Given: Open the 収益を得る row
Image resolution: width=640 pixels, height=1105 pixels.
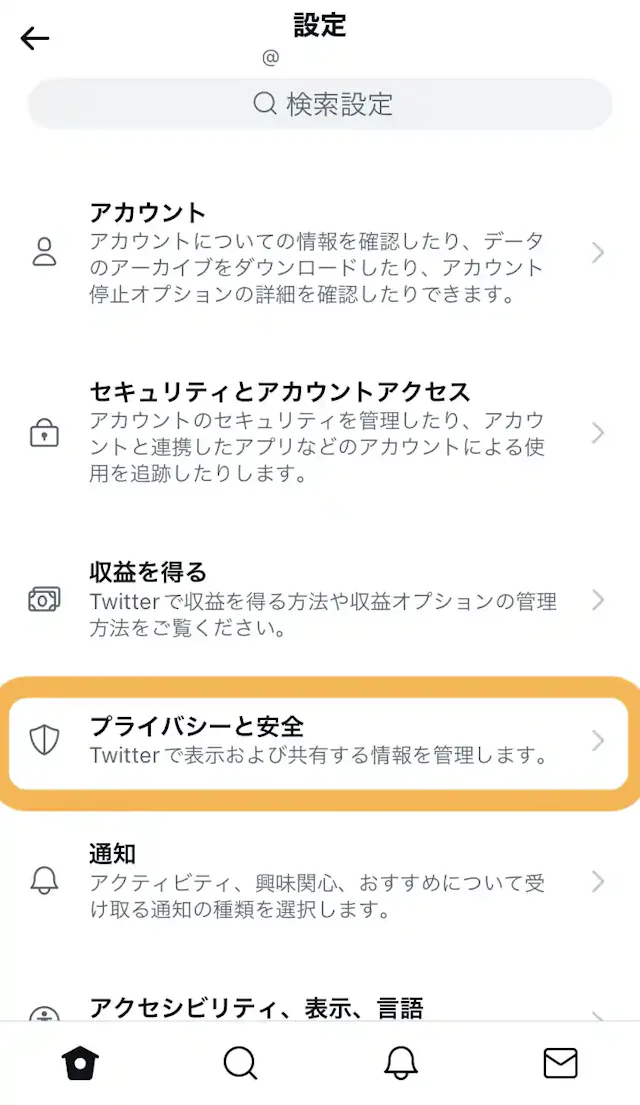Looking at the screenshot, I should coord(320,600).
